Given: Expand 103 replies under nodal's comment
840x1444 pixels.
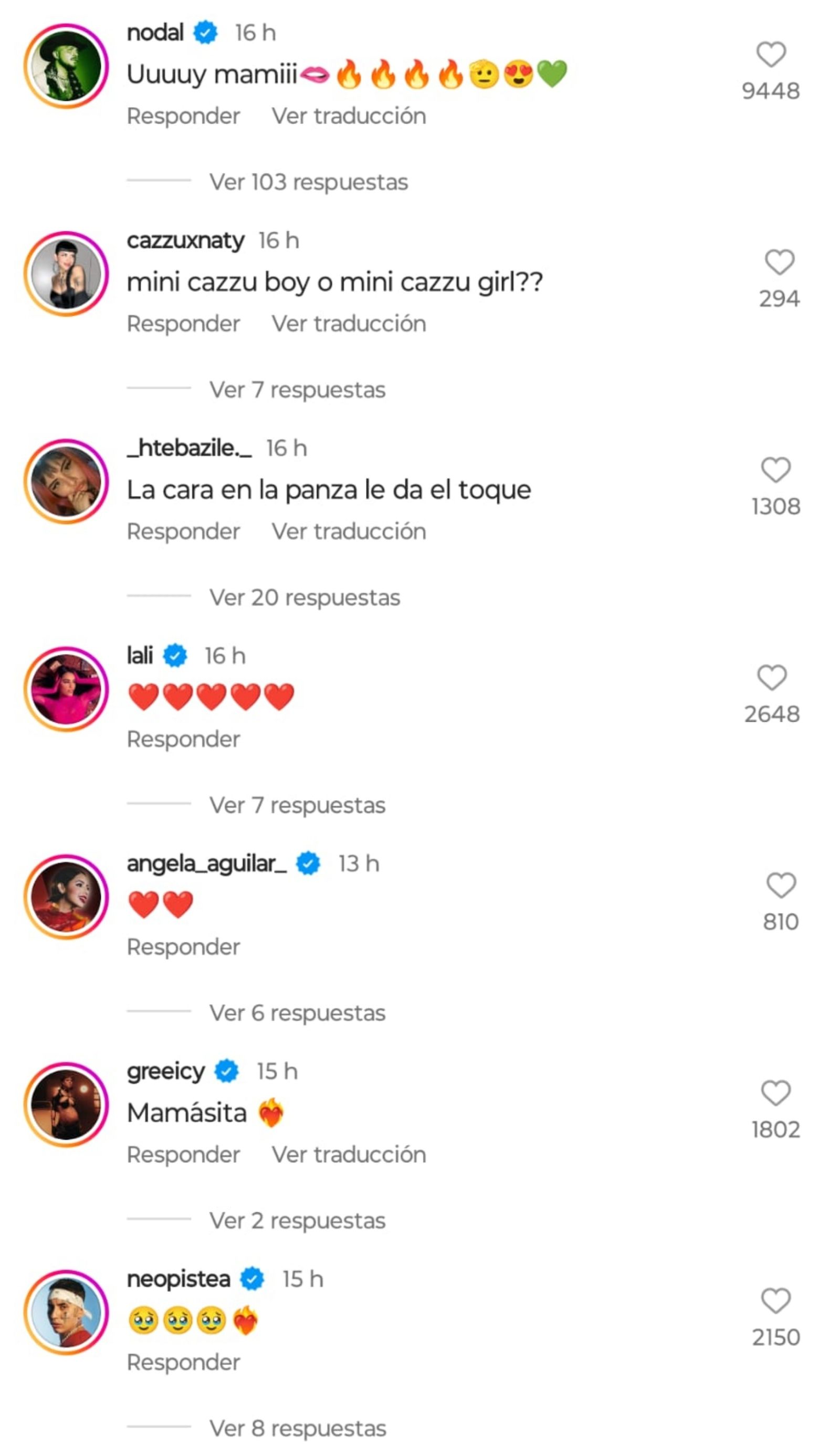Looking at the screenshot, I should click(x=308, y=182).
